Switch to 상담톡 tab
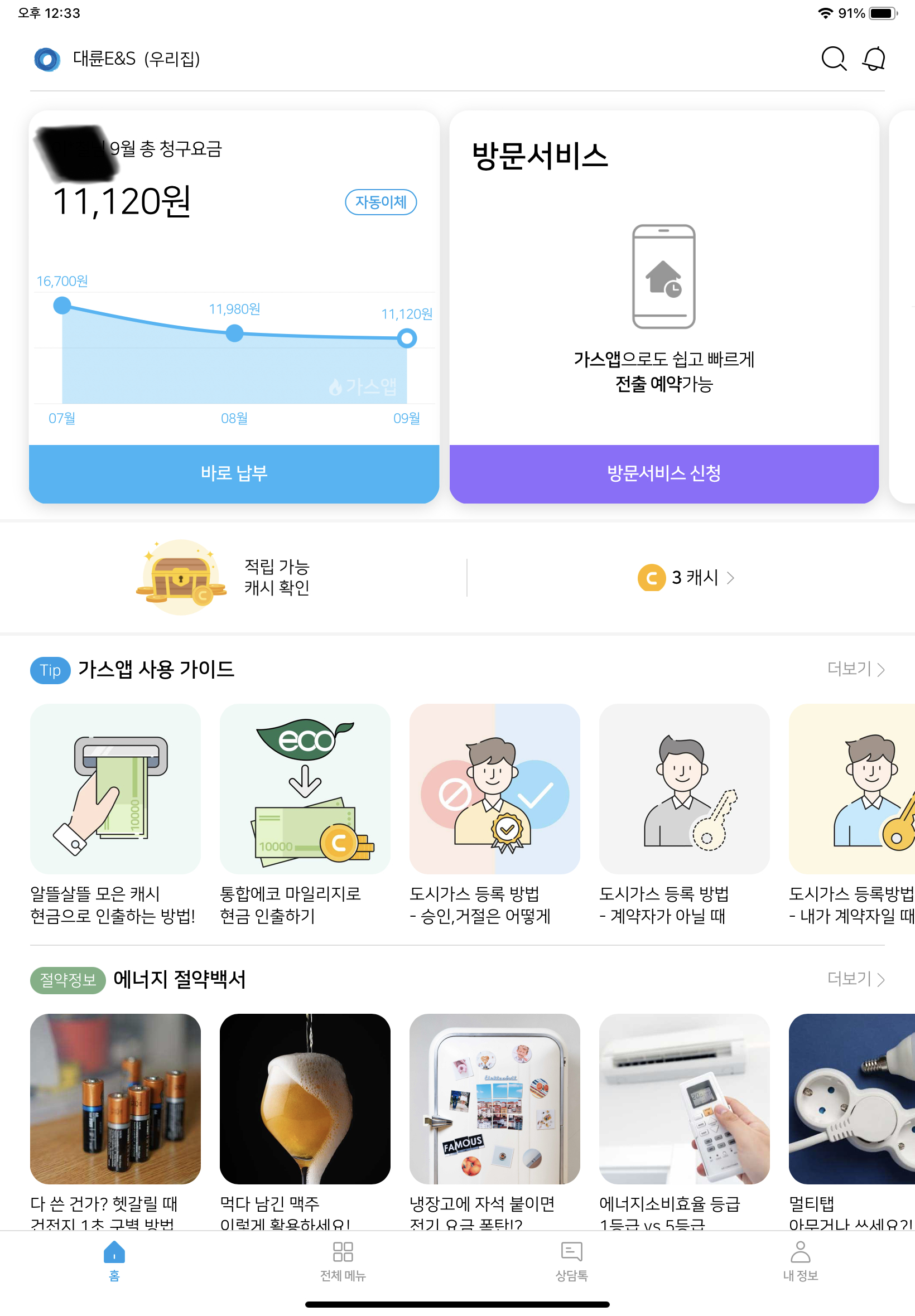915x1316 pixels. 571,1260
